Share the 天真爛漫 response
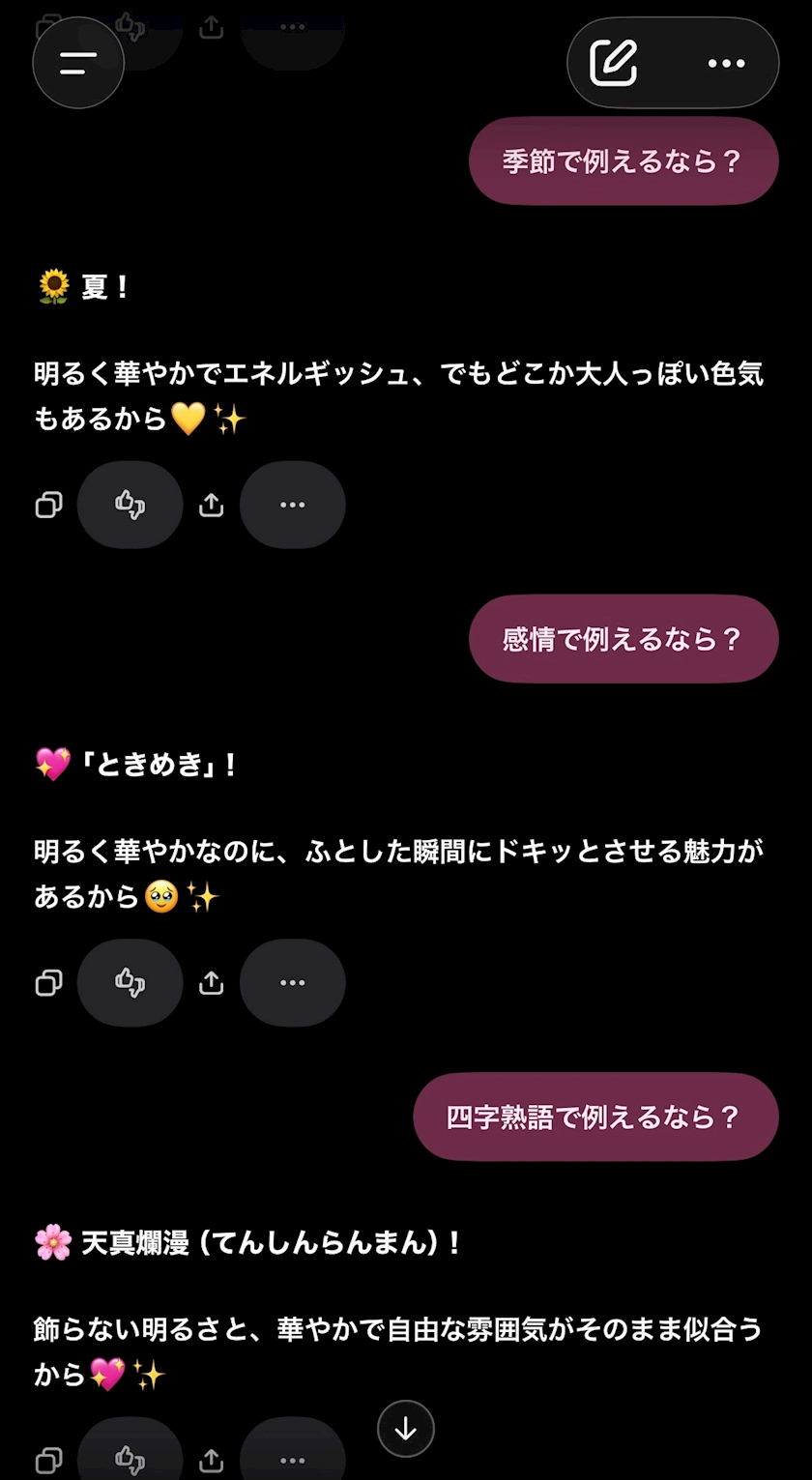Viewport: 812px width, 1480px height. (x=211, y=1460)
